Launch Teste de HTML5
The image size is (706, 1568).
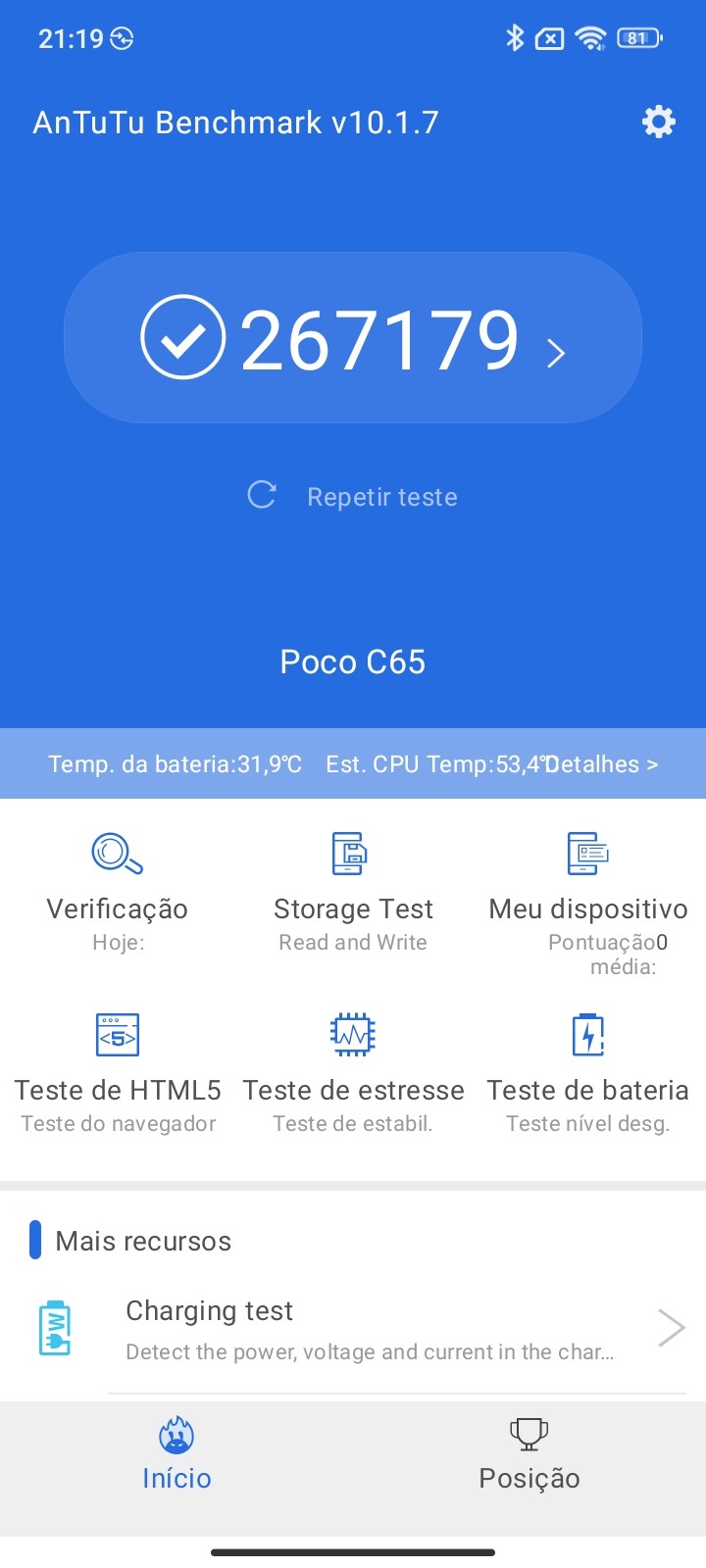click(118, 1070)
